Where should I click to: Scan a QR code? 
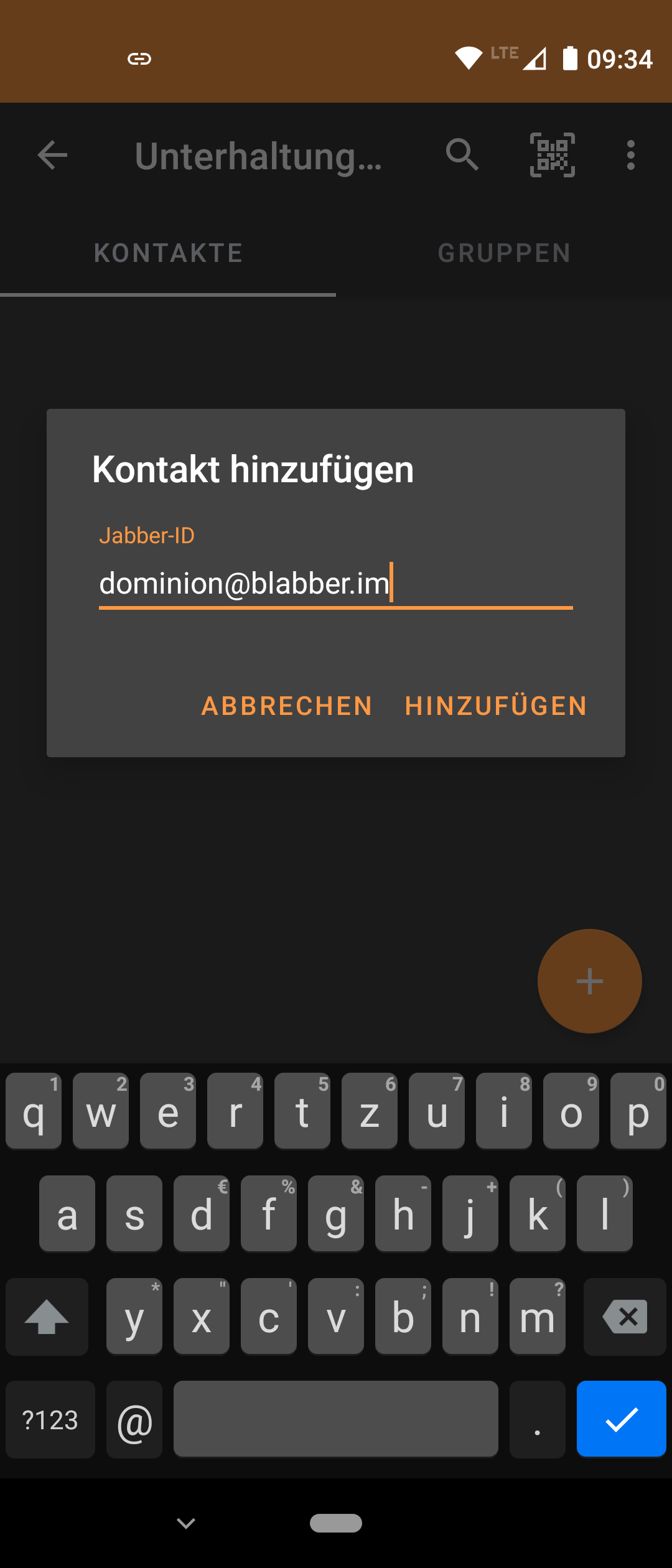552,155
